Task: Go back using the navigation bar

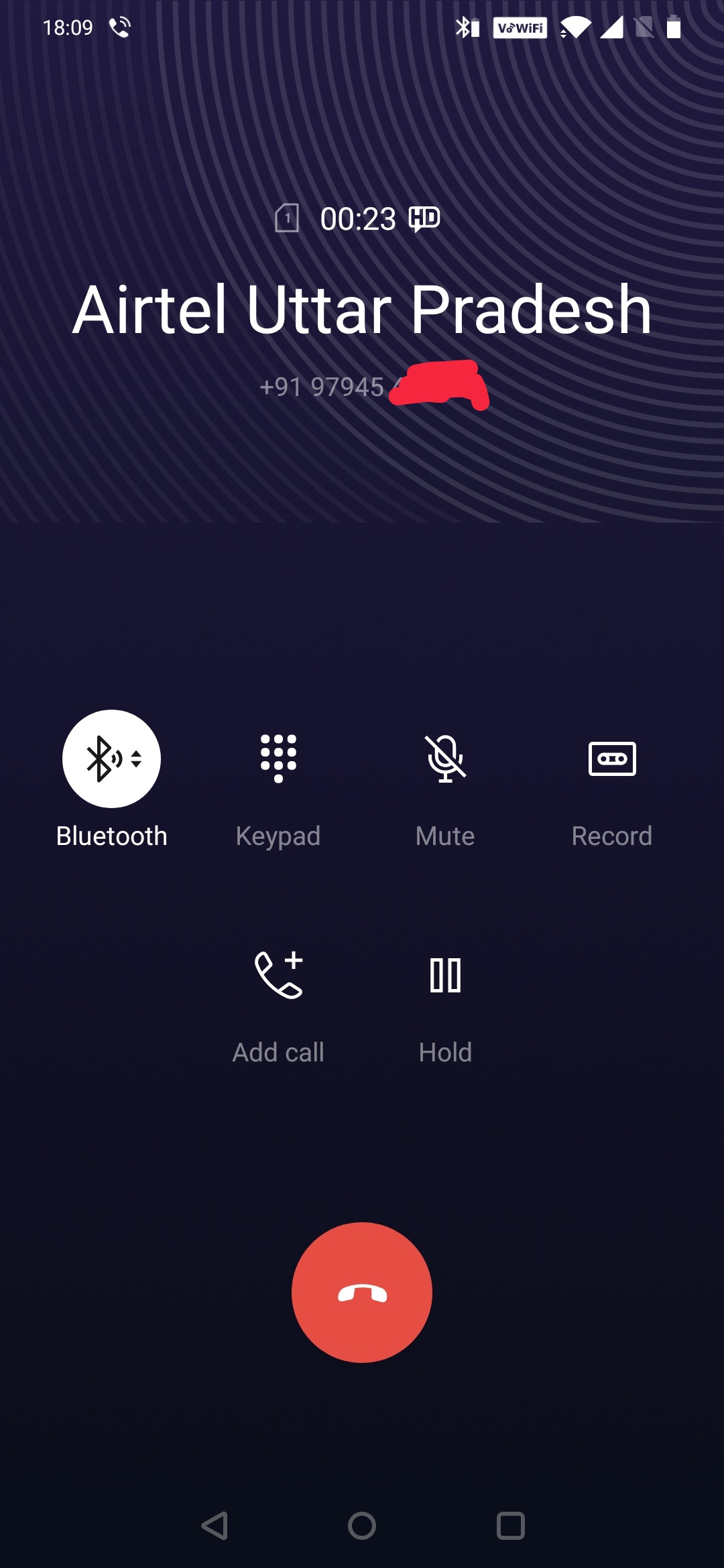Action: coord(215,1526)
